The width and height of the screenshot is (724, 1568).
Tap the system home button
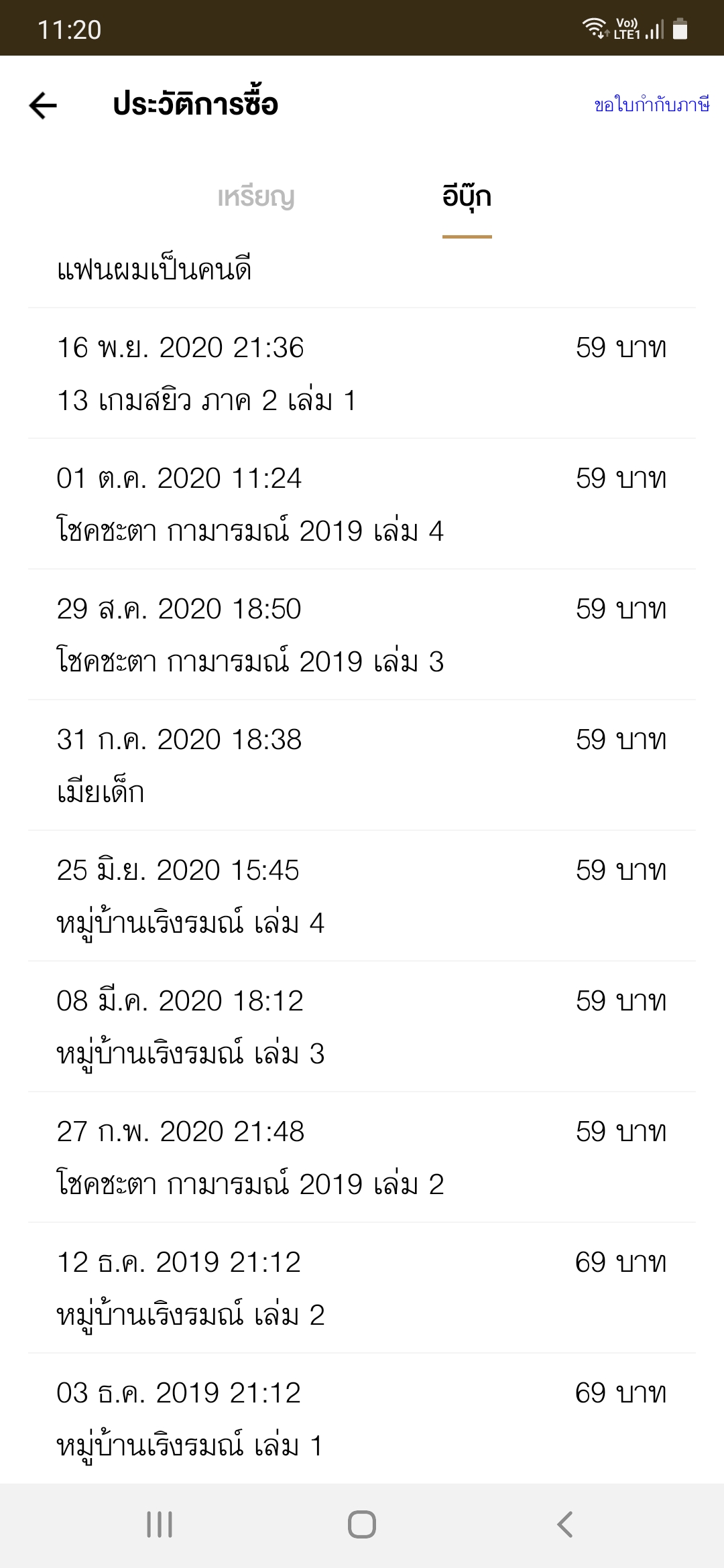pyautogui.click(x=362, y=1524)
